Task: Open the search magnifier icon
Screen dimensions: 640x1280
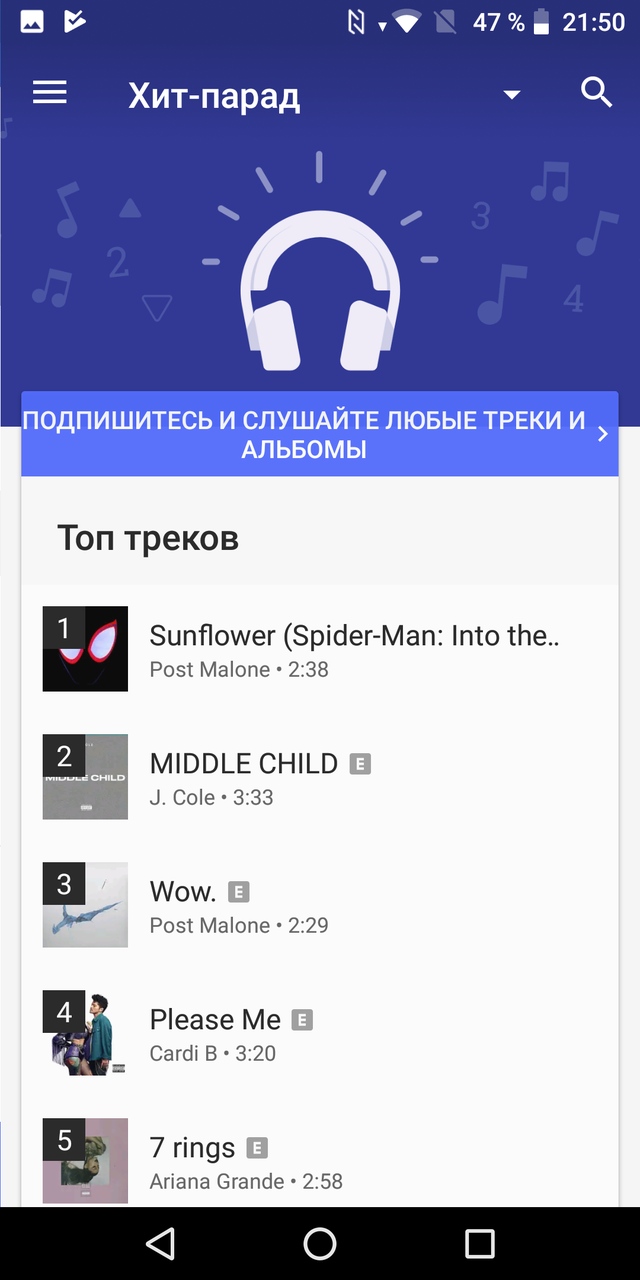Action: coord(596,93)
